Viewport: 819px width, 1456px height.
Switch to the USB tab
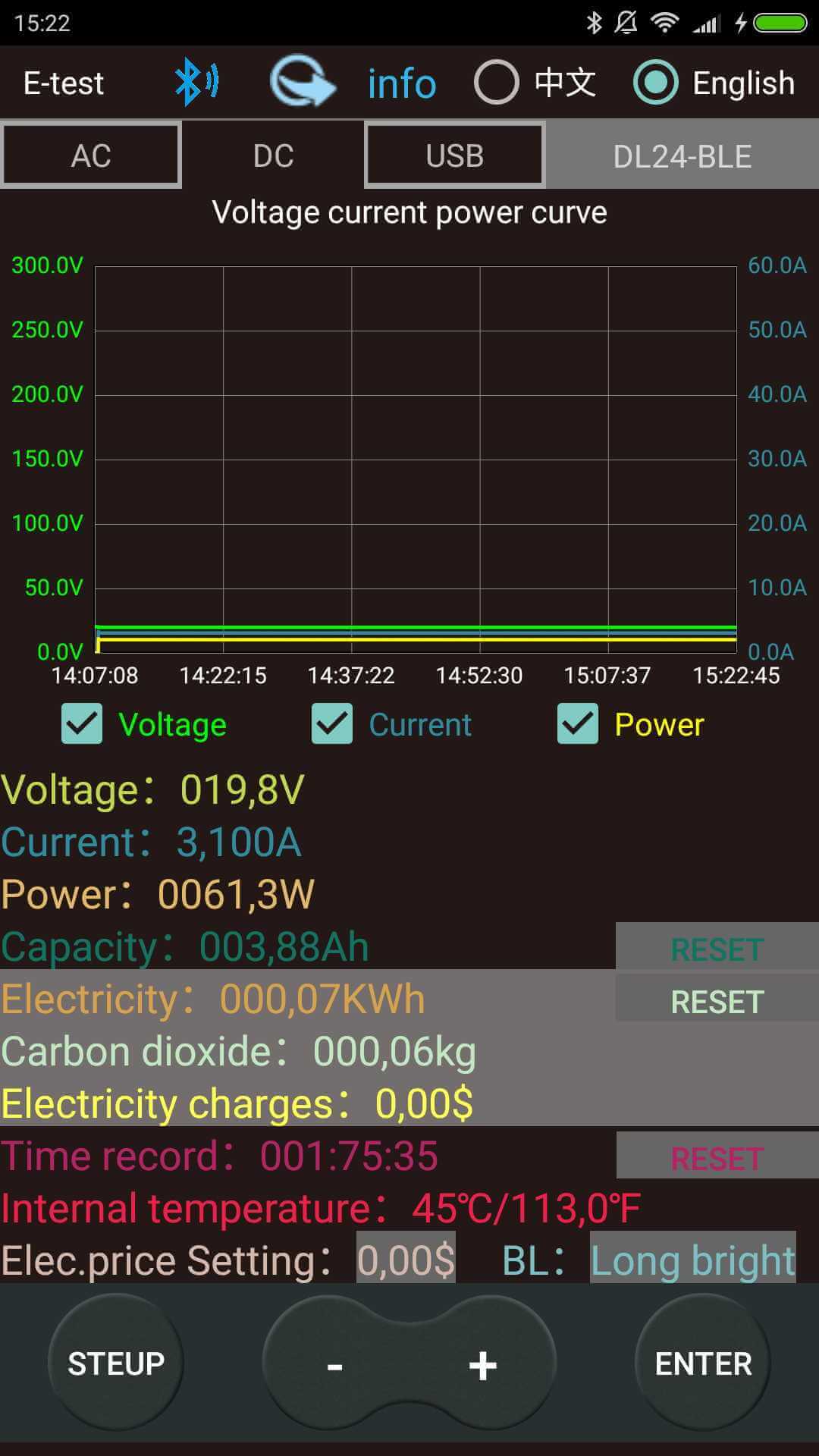[454, 155]
